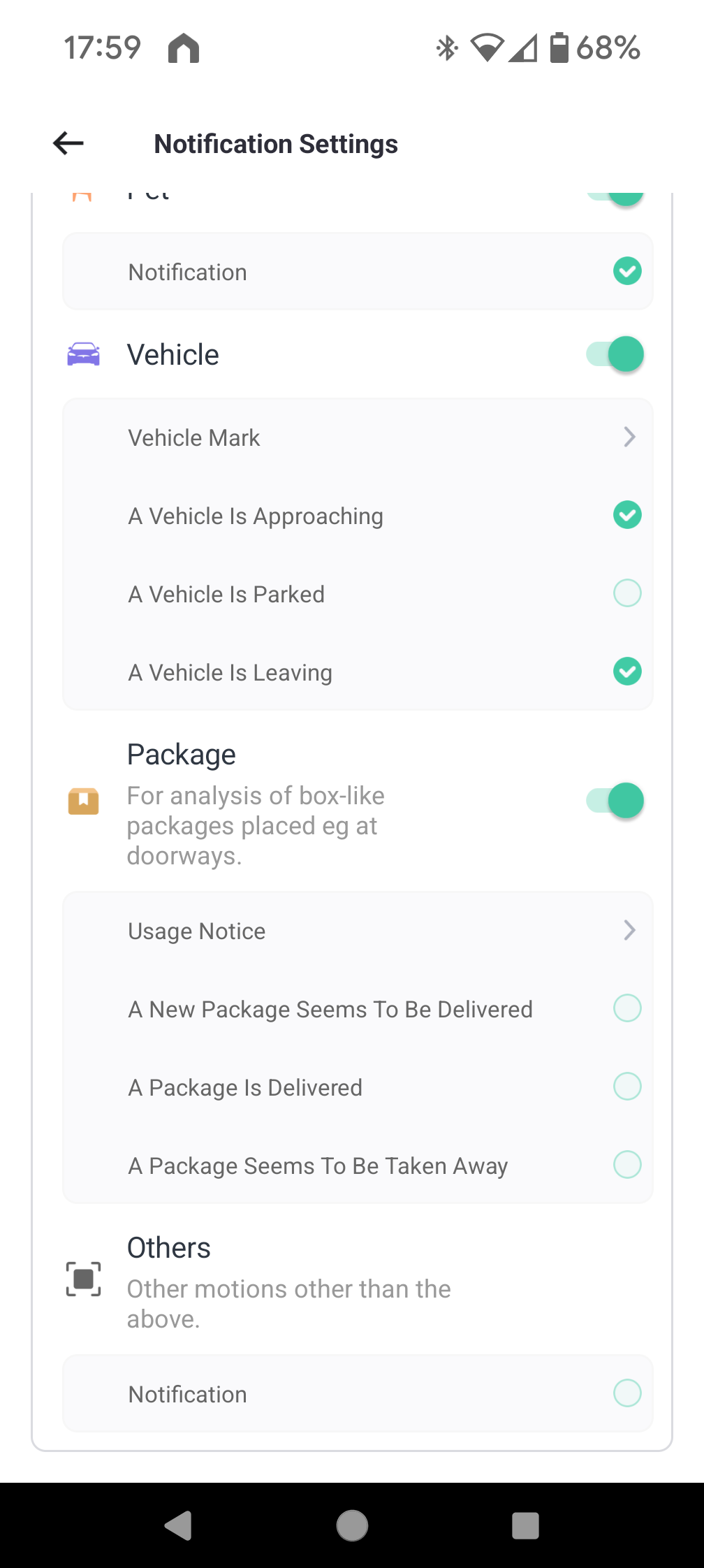Turn on Notification under Others
Viewport: 704px width, 1568px height.
point(626,1393)
